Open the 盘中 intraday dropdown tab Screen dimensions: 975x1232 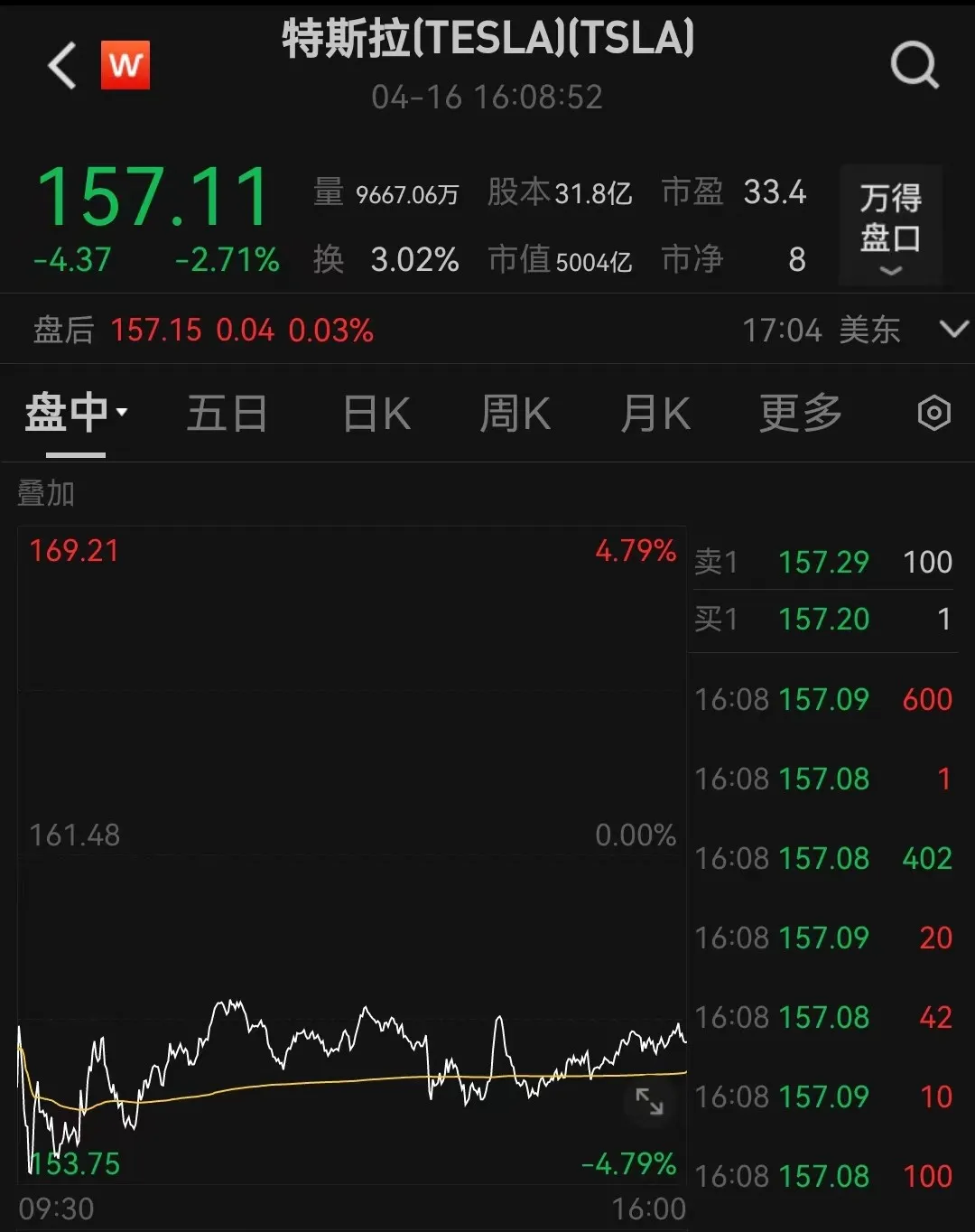76,414
